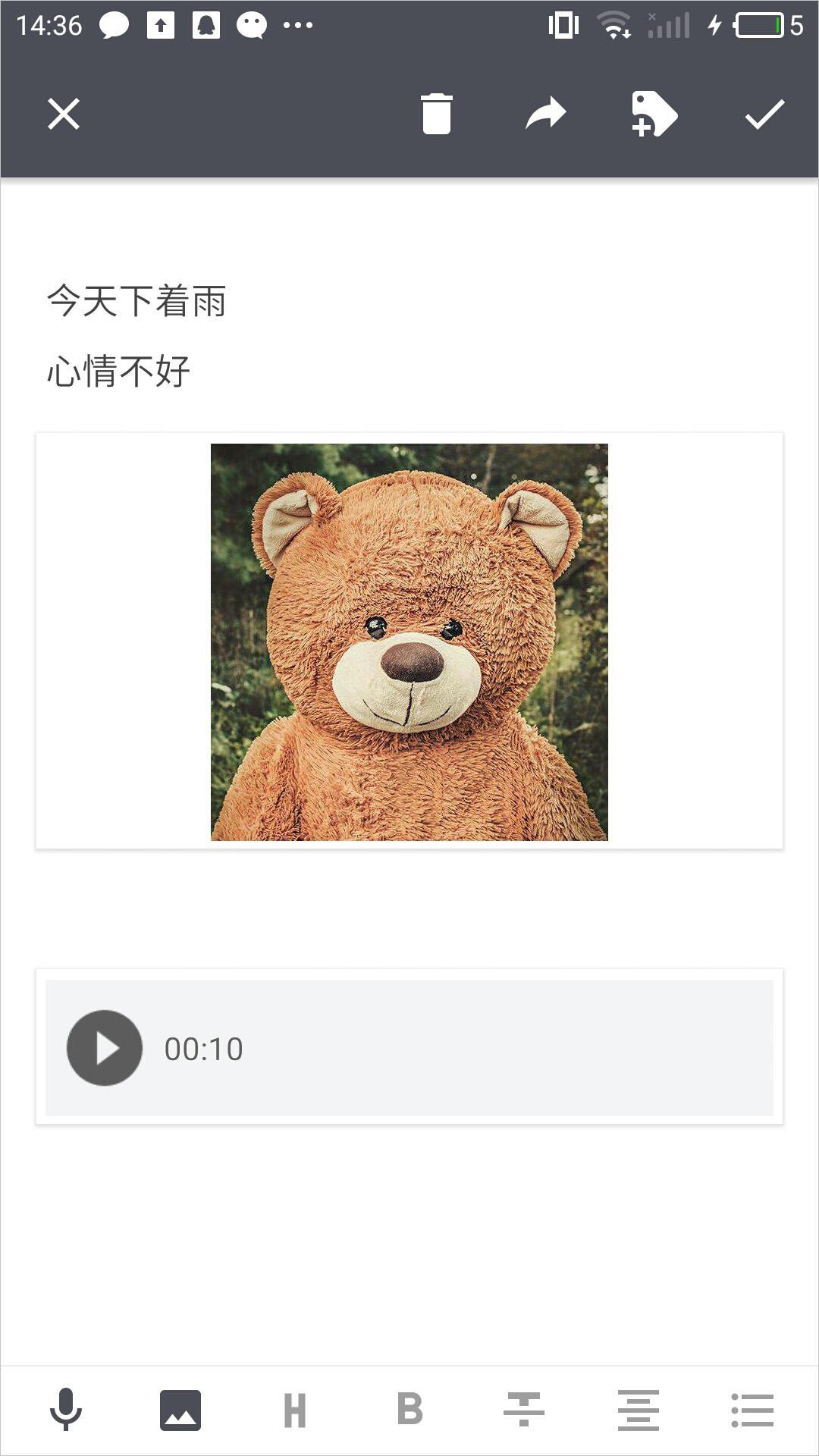Apply strikethrough formatting
The image size is (819, 1456).
pos(524,1410)
